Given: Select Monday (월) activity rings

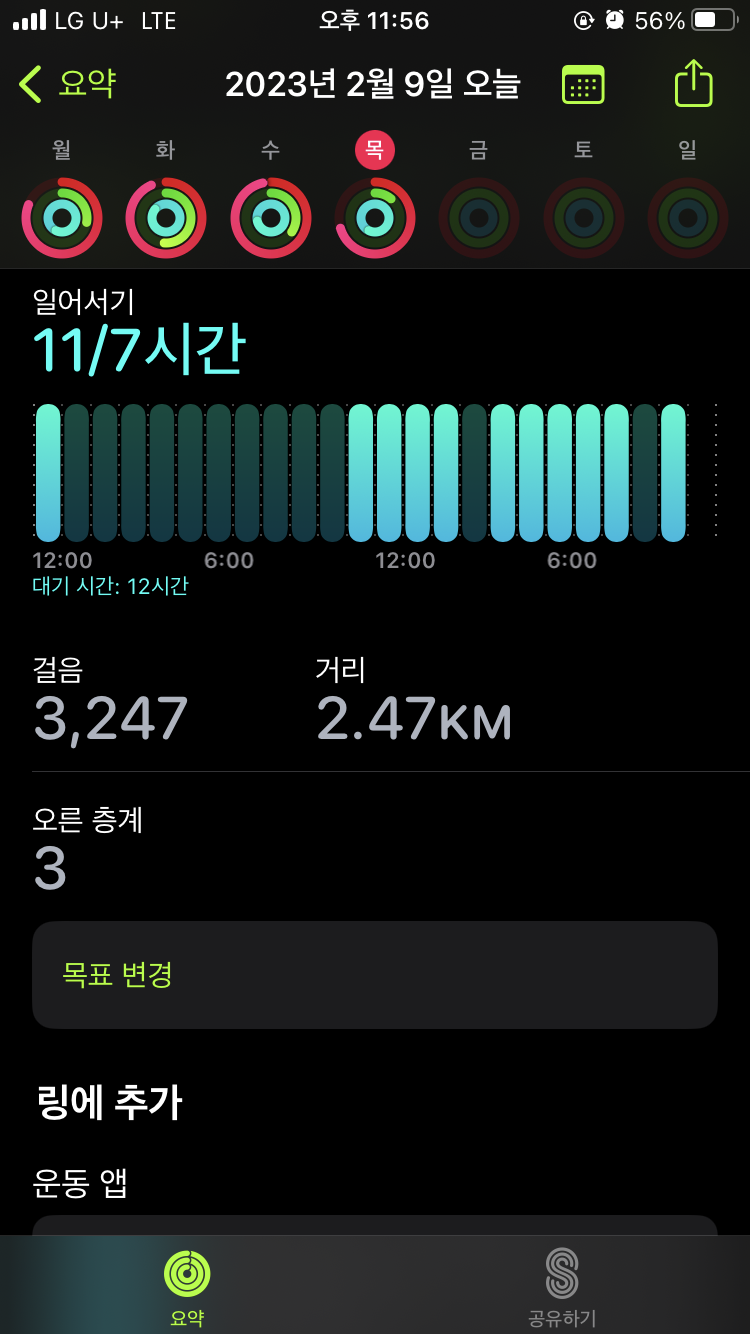Looking at the screenshot, I should 62,217.
